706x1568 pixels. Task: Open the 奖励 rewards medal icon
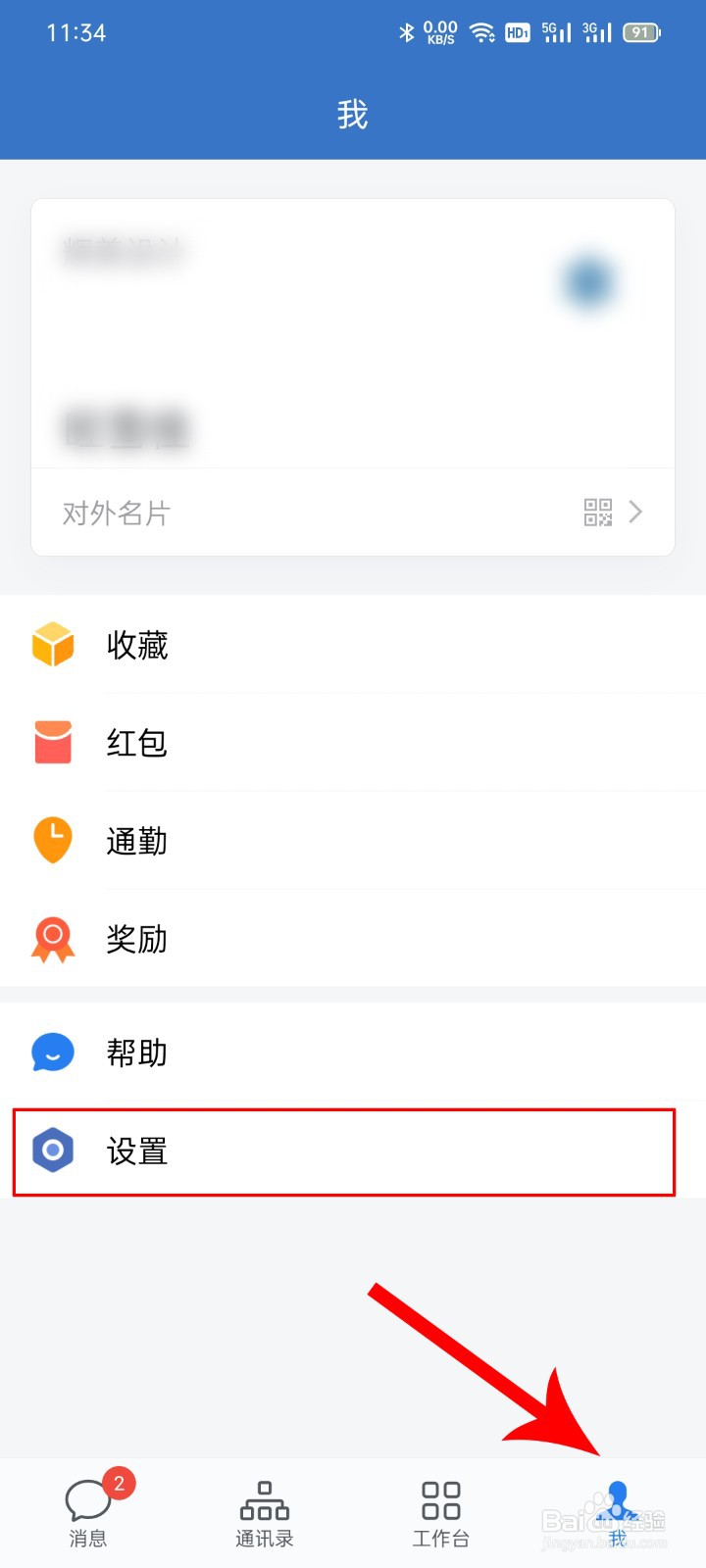pyautogui.click(x=53, y=939)
